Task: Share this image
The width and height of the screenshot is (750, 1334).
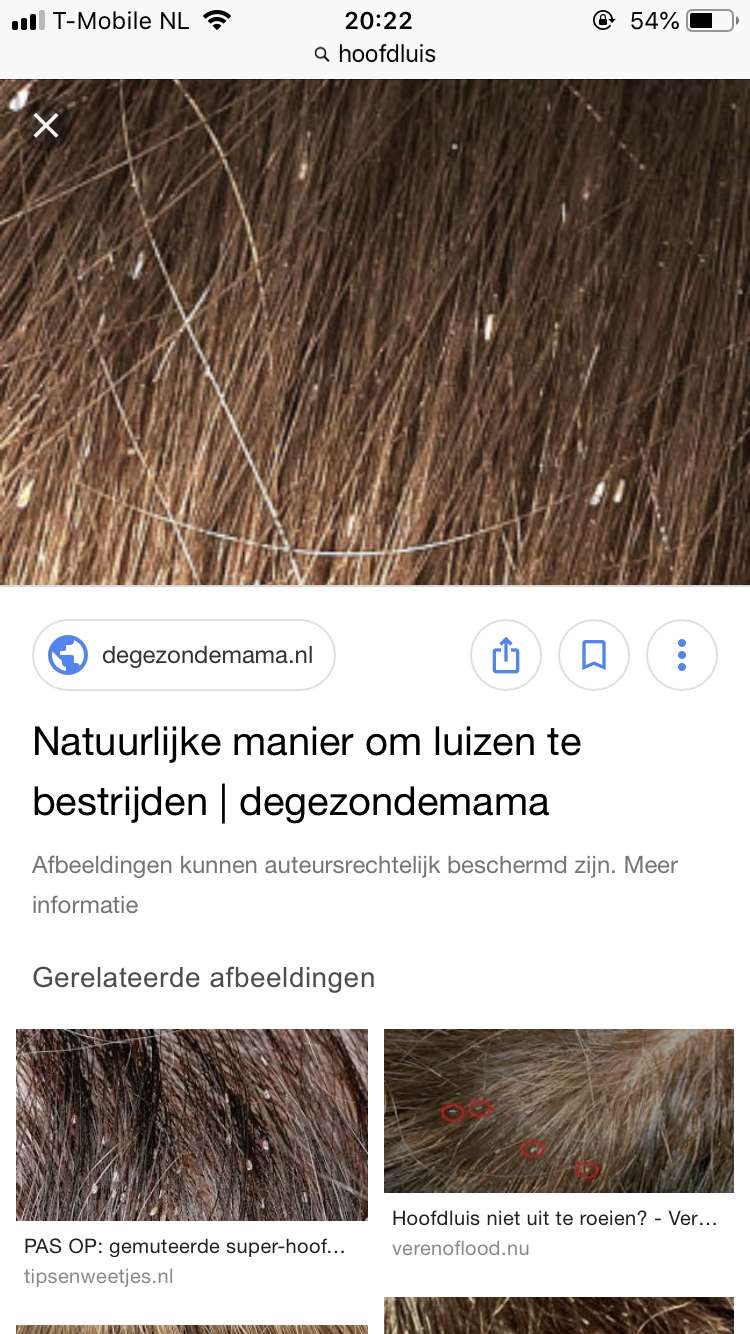Action: pyautogui.click(x=506, y=656)
